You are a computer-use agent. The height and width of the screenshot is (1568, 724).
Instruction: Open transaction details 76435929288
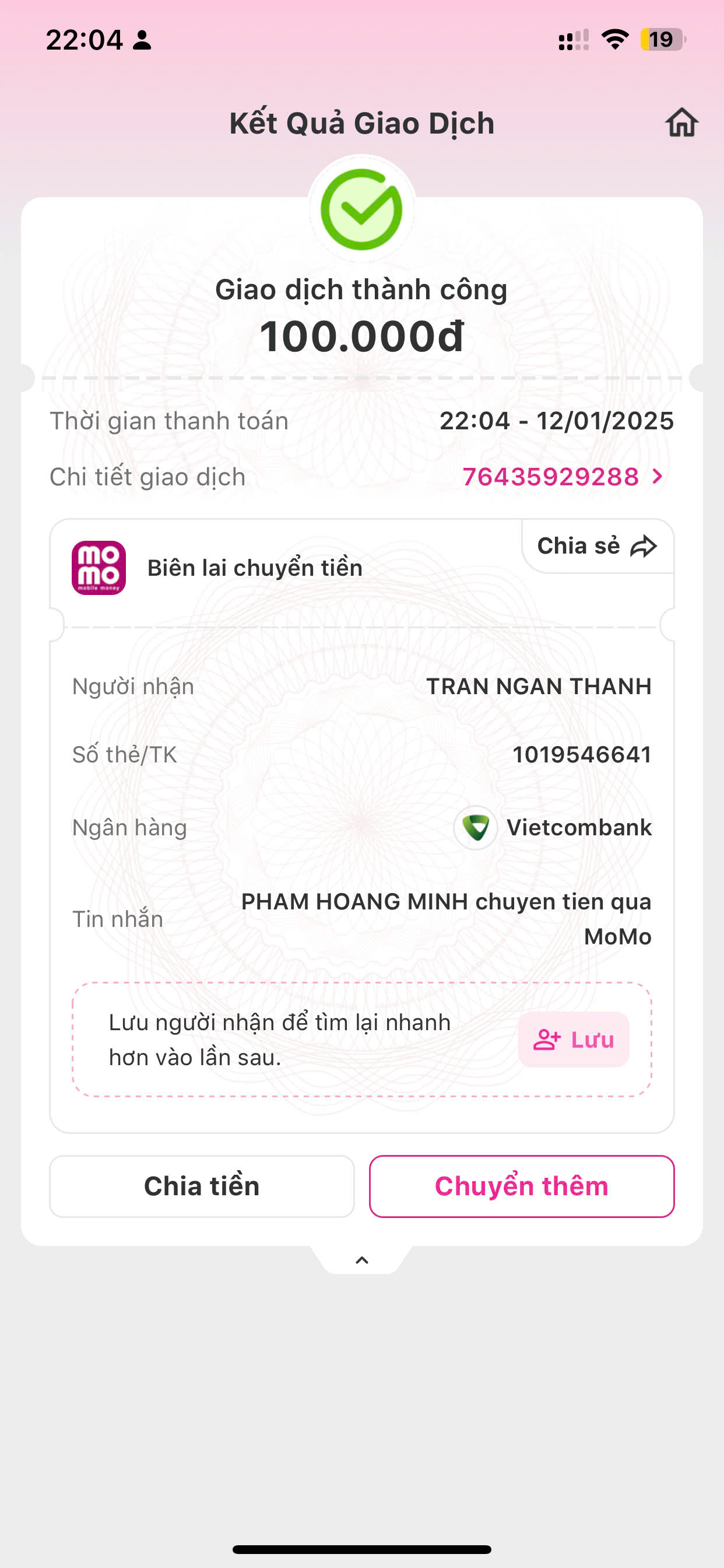pos(562,477)
